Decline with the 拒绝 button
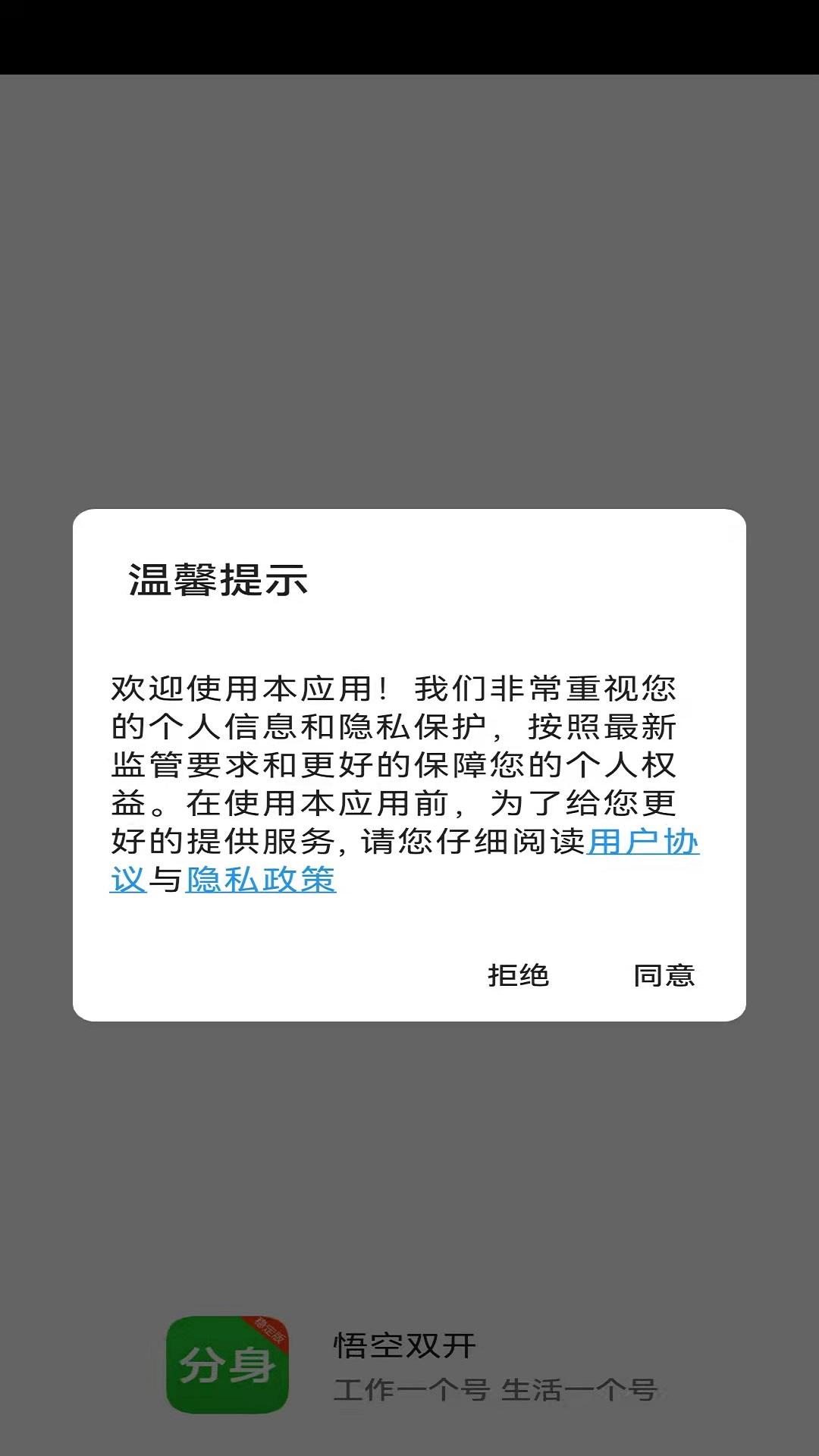 click(x=518, y=975)
